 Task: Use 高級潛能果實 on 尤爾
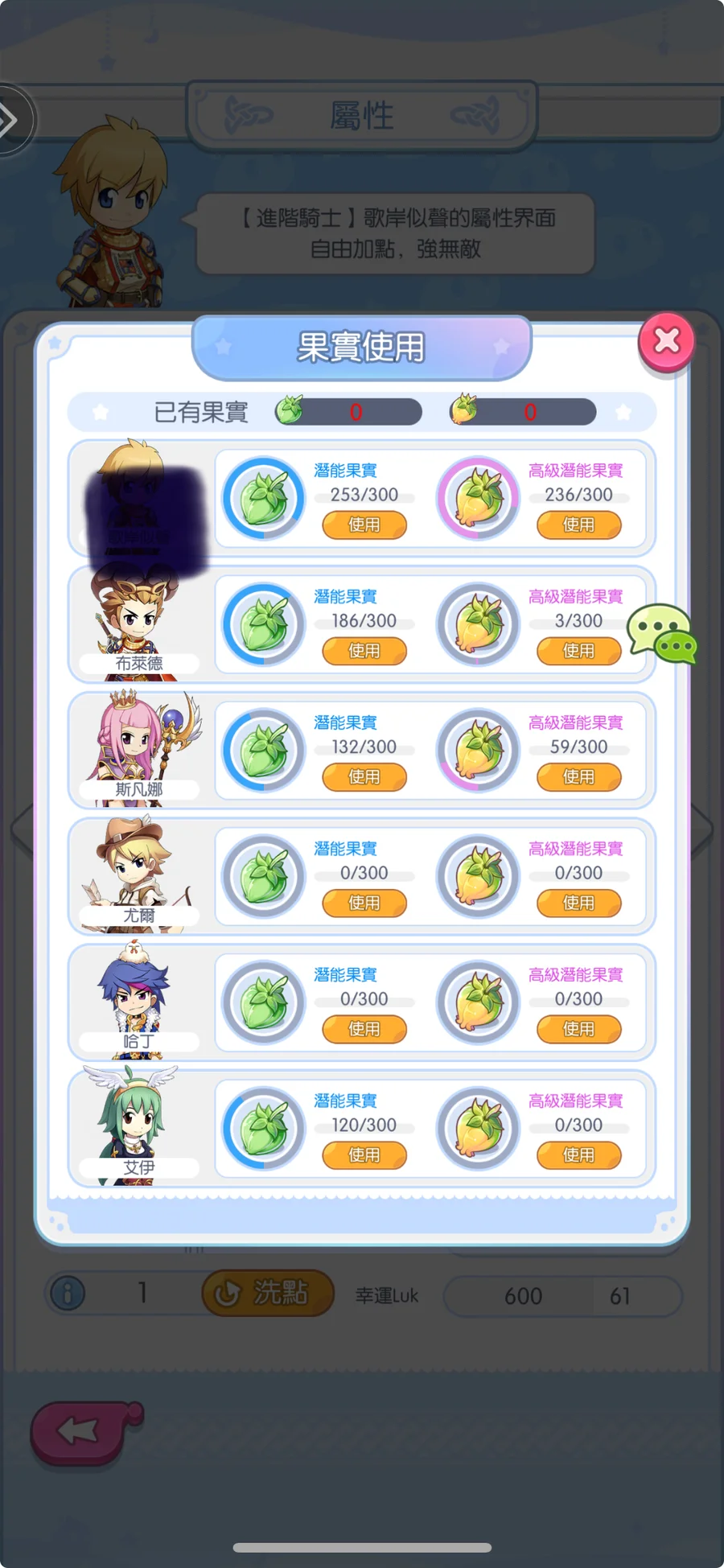click(578, 903)
